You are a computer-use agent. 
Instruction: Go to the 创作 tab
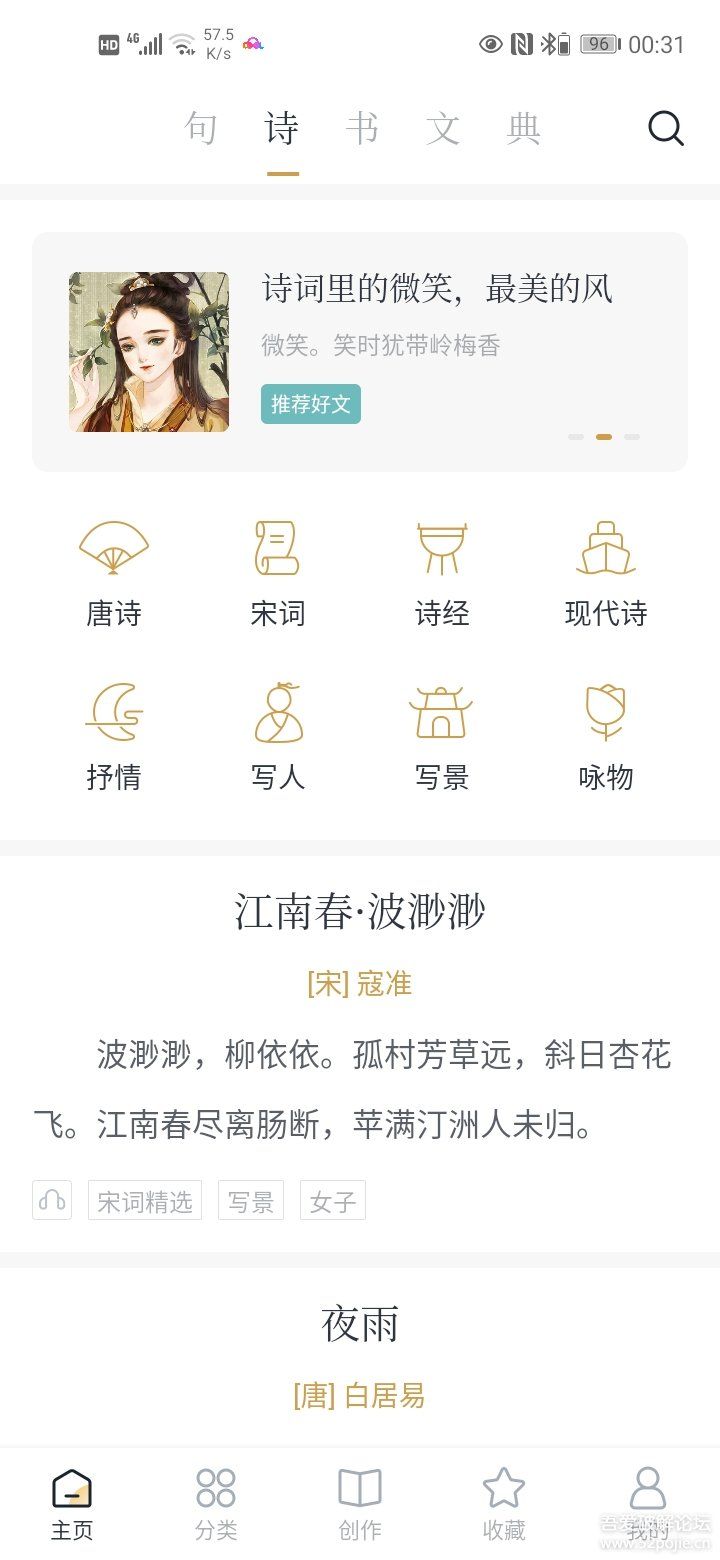(360, 1503)
